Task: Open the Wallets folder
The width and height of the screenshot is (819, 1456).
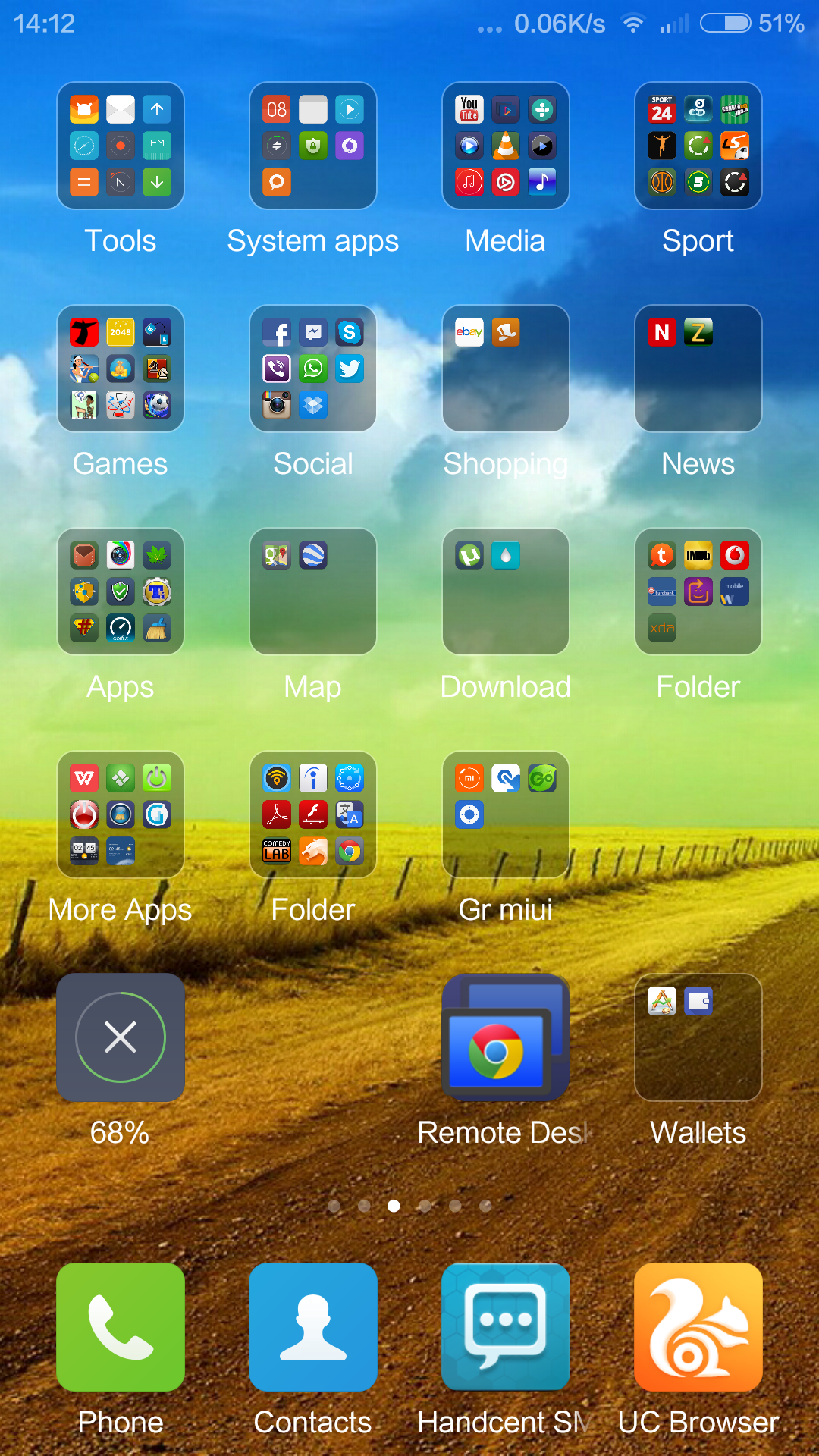Action: point(698,1037)
